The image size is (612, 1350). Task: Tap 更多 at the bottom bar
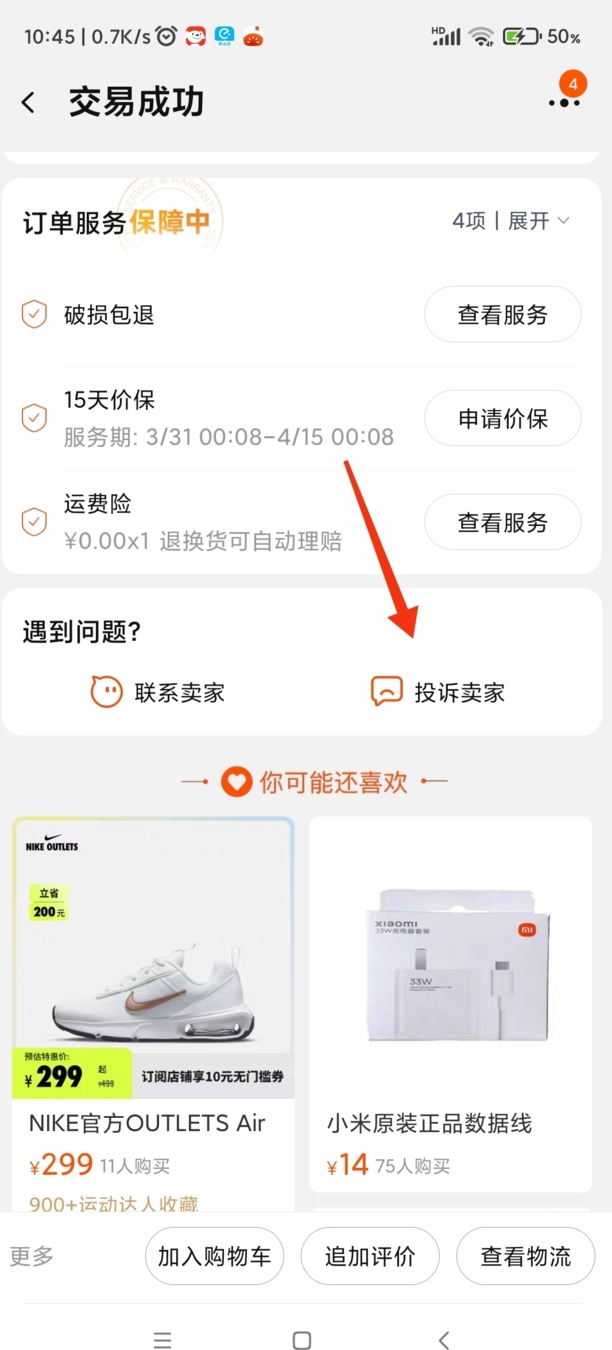tap(32, 1256)
